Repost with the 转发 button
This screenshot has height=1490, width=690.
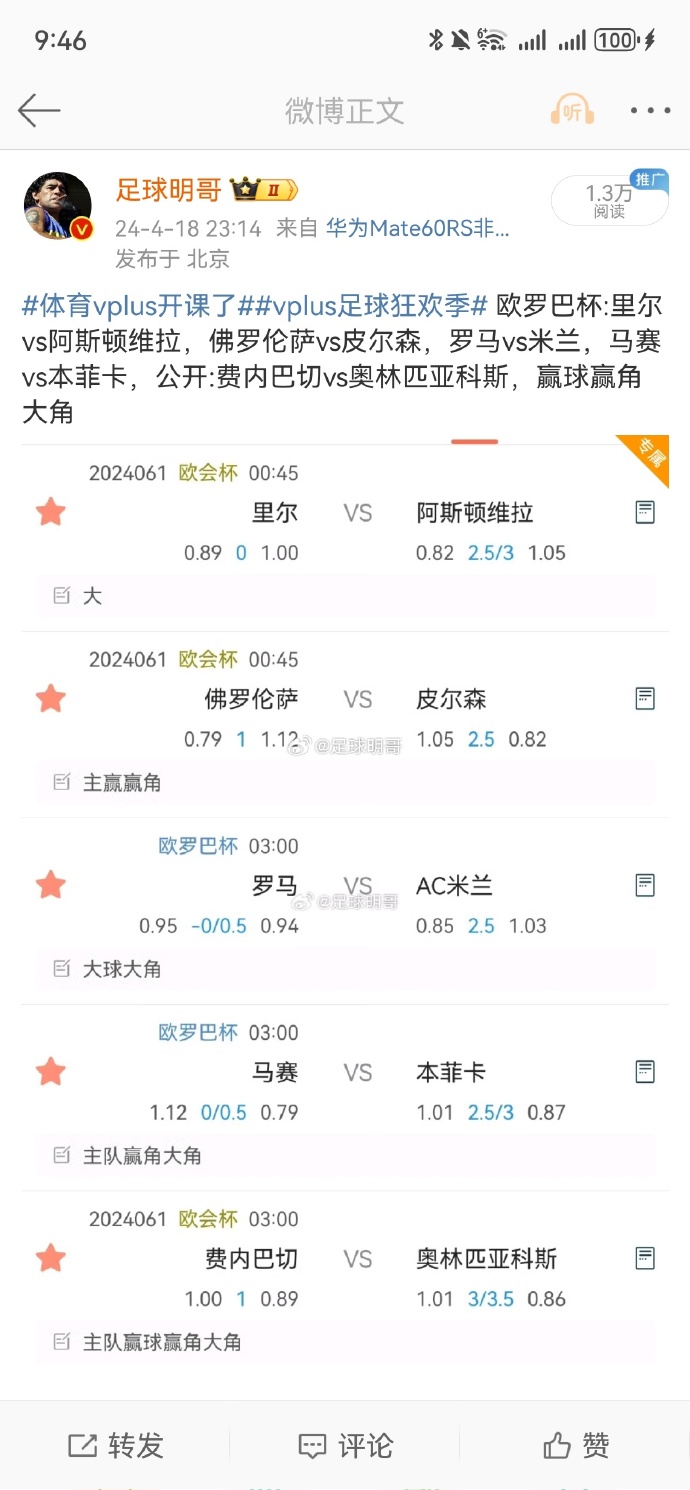point(115,1445)
